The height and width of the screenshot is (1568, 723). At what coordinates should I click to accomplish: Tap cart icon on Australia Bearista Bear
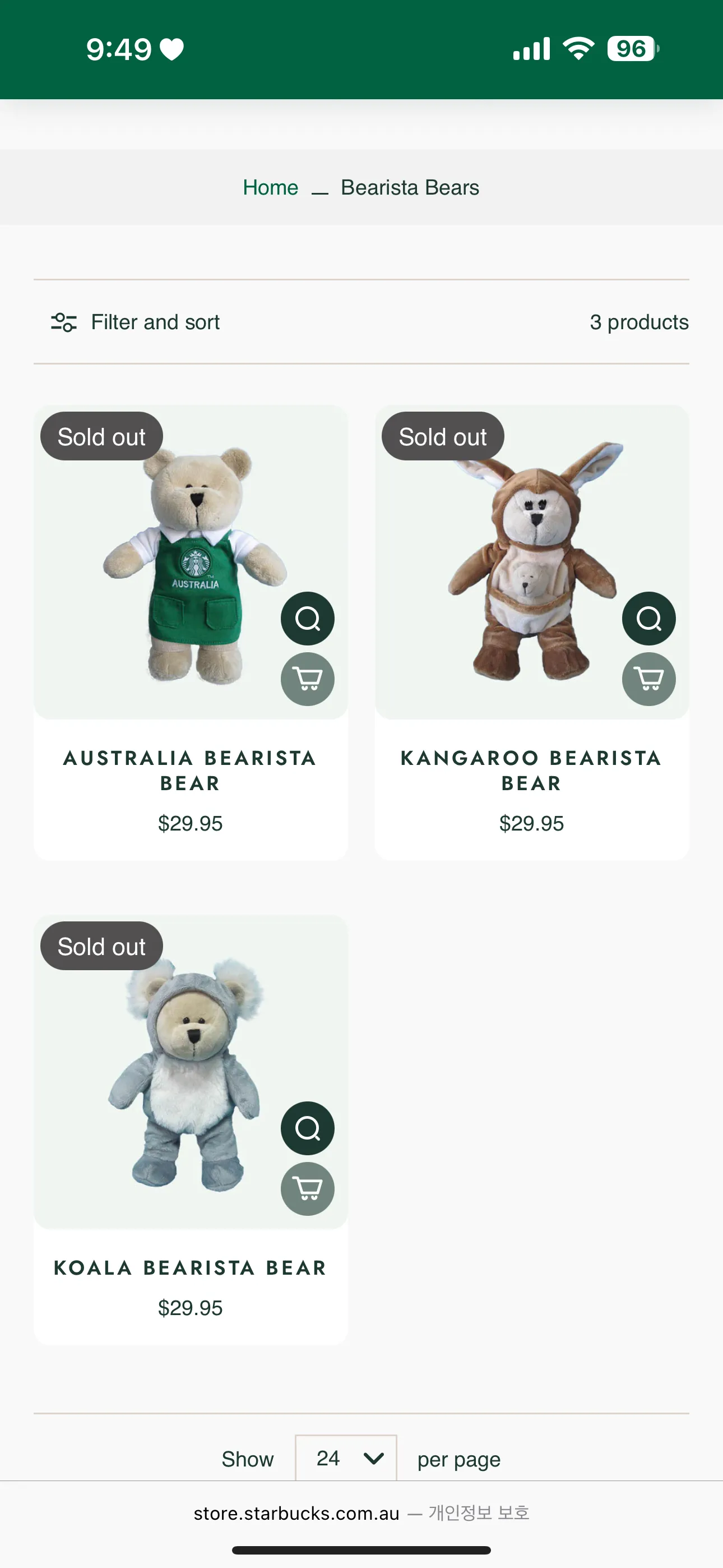[x=307, y=679]
